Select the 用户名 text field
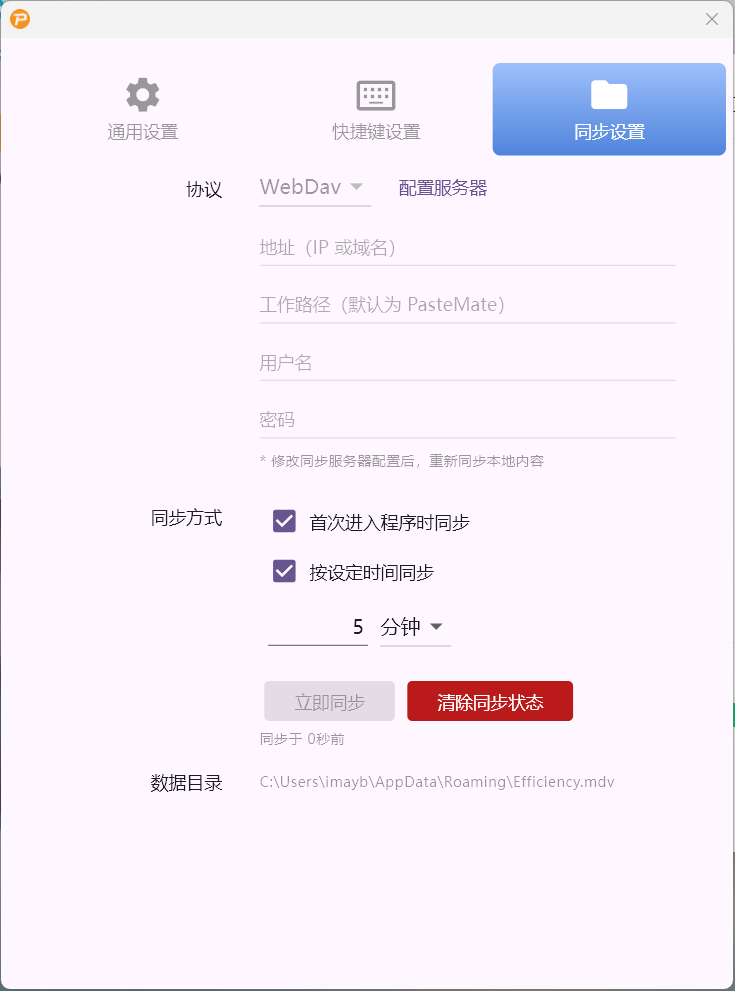The height and width of the screenshot is (991, 735). tap(467, 363)
